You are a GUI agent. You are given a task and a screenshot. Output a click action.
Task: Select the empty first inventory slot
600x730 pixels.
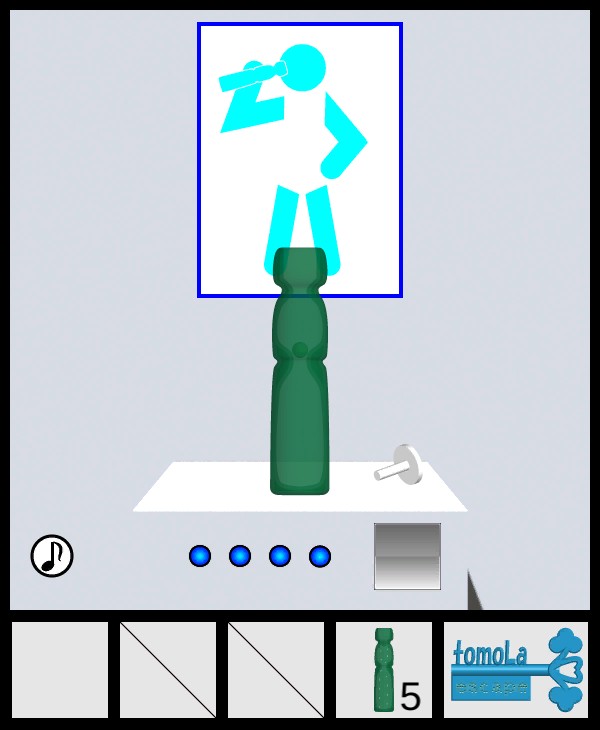60,670
